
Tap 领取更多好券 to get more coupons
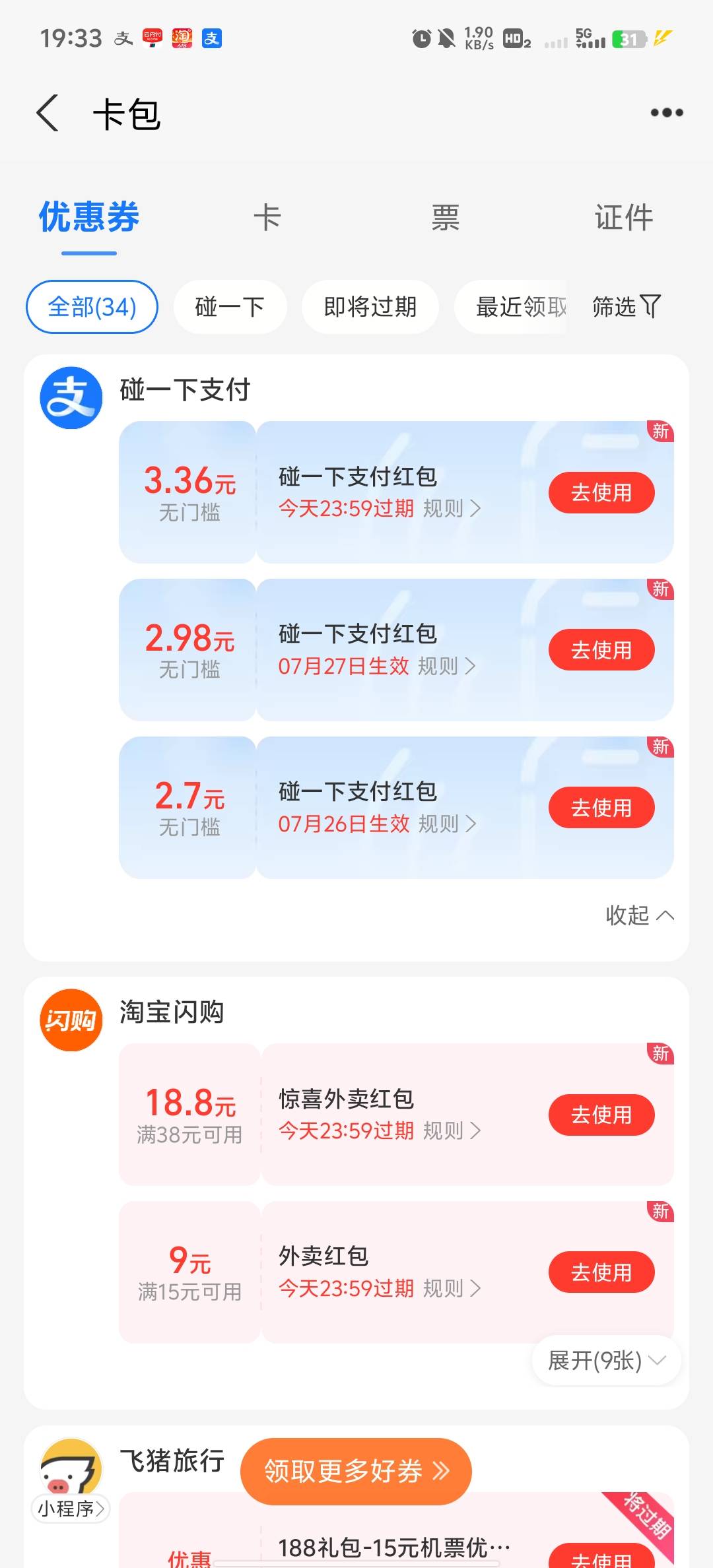coord(356,1471)
